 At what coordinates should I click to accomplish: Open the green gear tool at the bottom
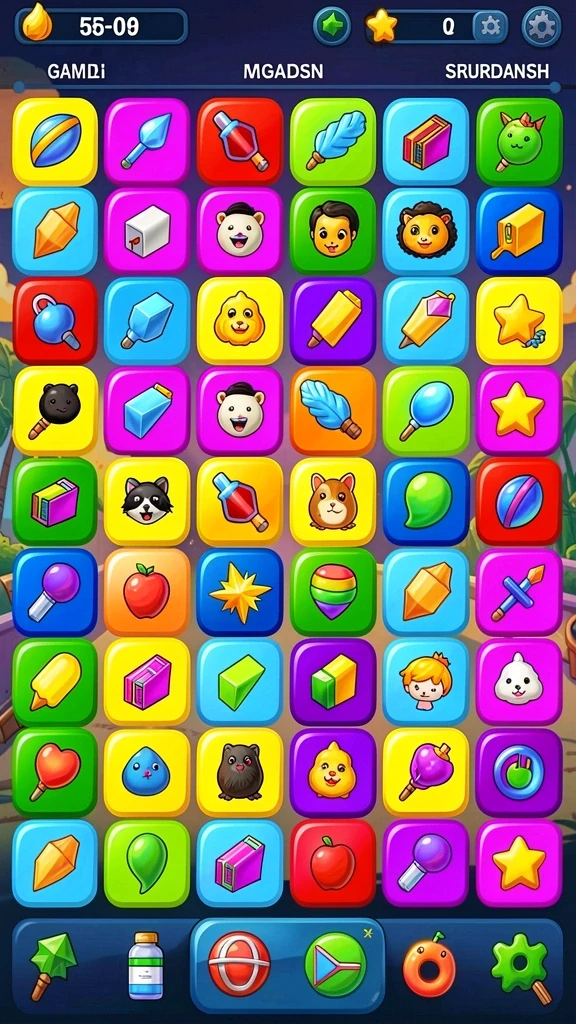[x=520, y=967]
